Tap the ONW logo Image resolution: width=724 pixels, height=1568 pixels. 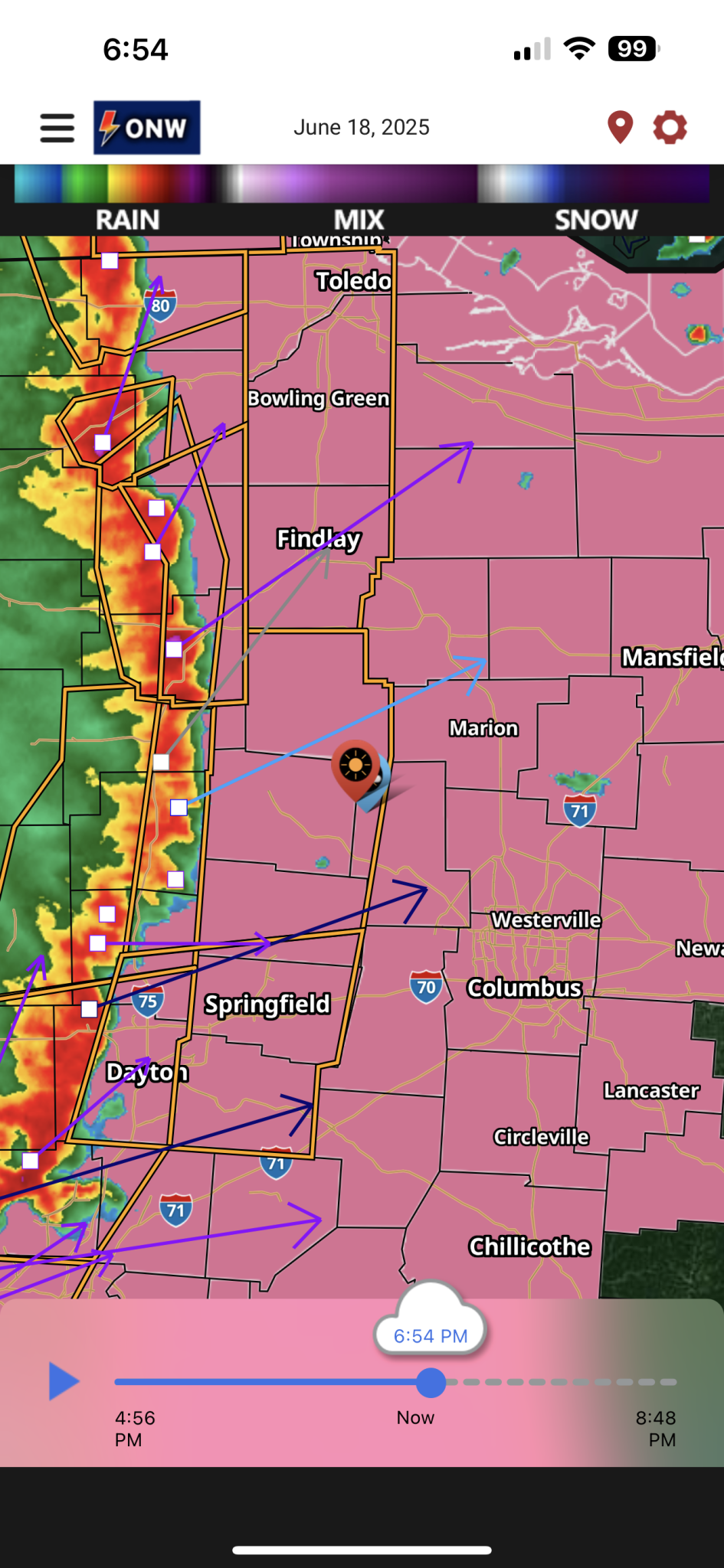147,127
